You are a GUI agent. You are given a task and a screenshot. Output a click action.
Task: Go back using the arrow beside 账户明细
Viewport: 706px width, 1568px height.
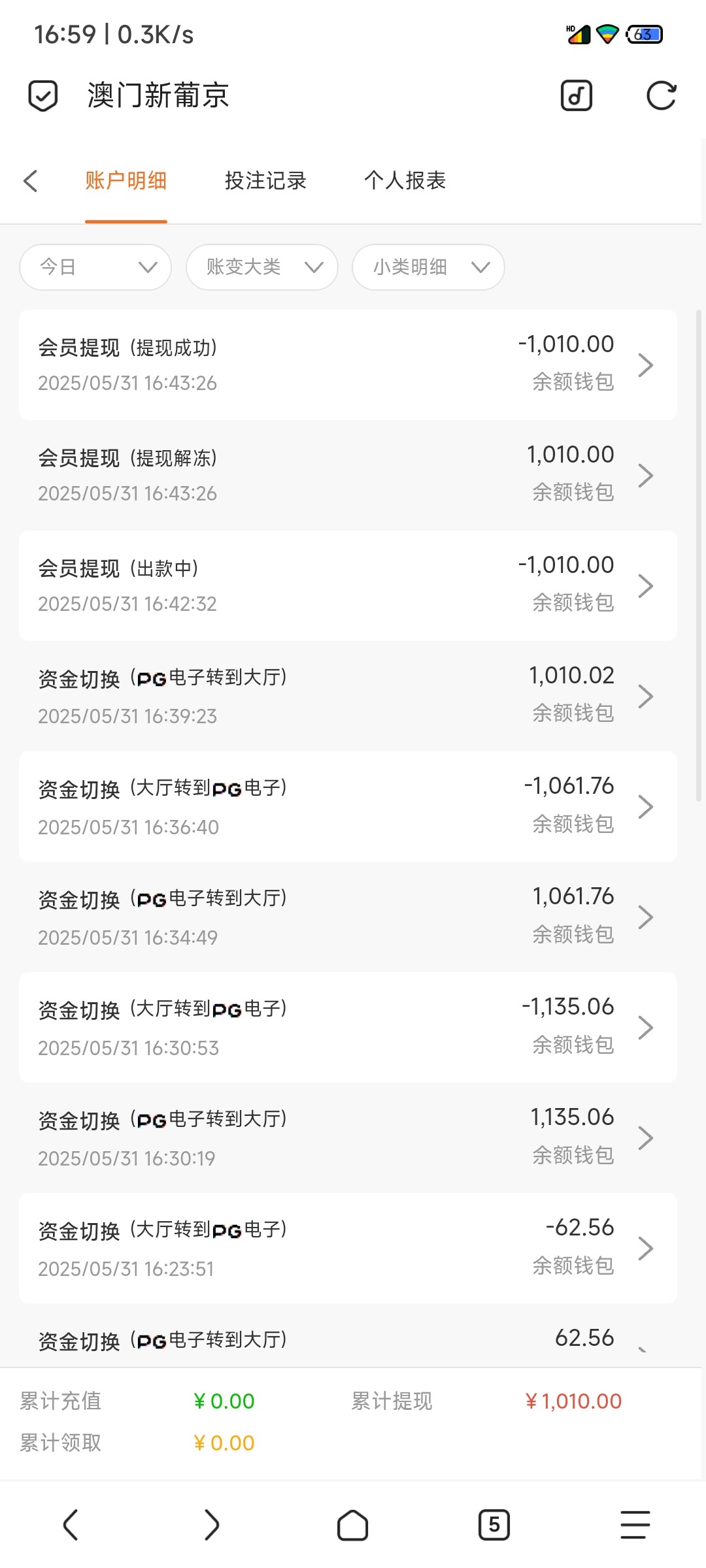tap(31, 181)
